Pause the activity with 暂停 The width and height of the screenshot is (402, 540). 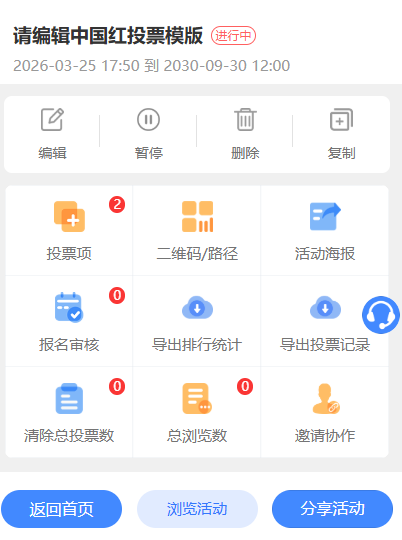(x=148, y=134)
